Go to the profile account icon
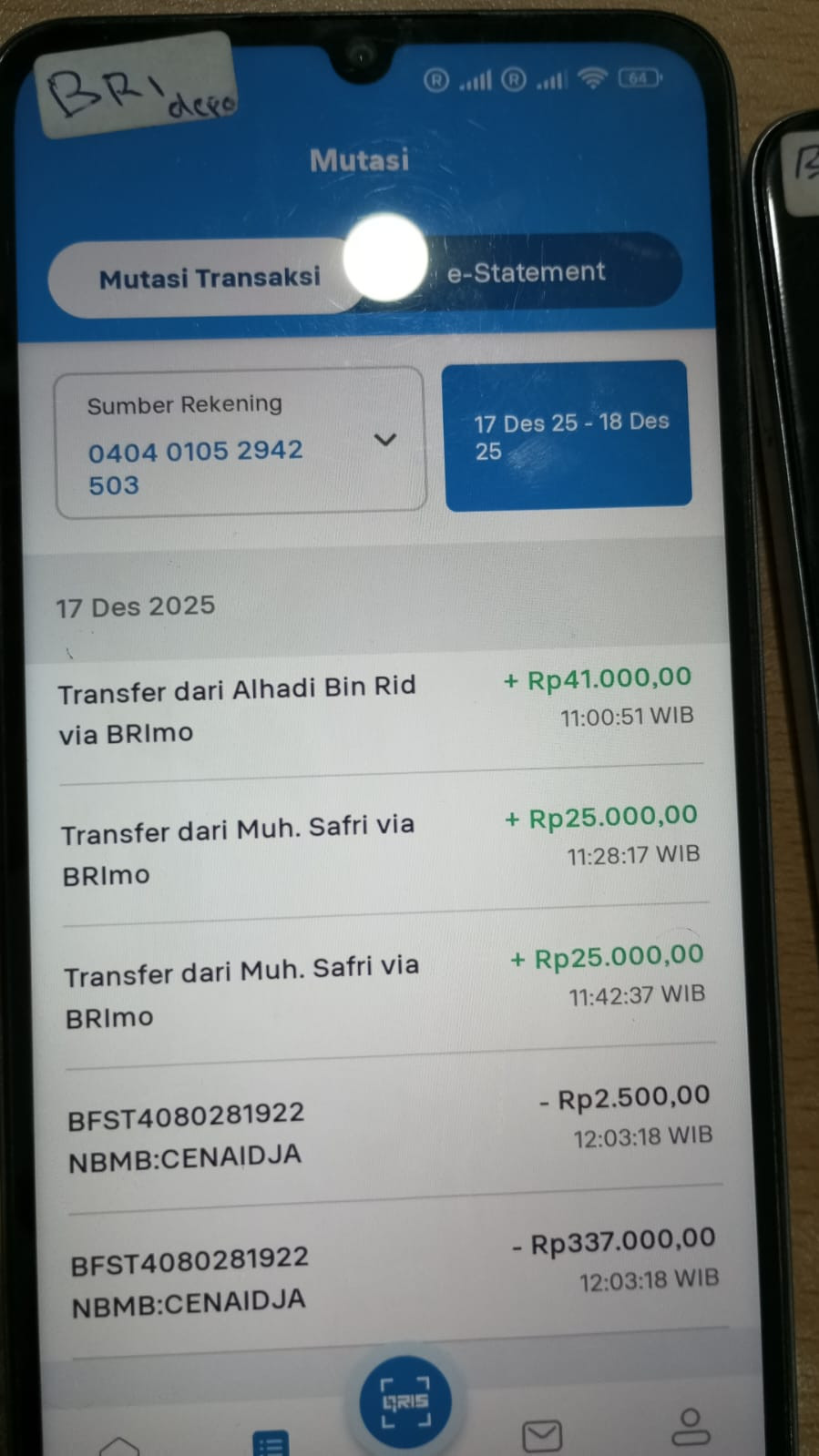 (x=690, y=1427)
